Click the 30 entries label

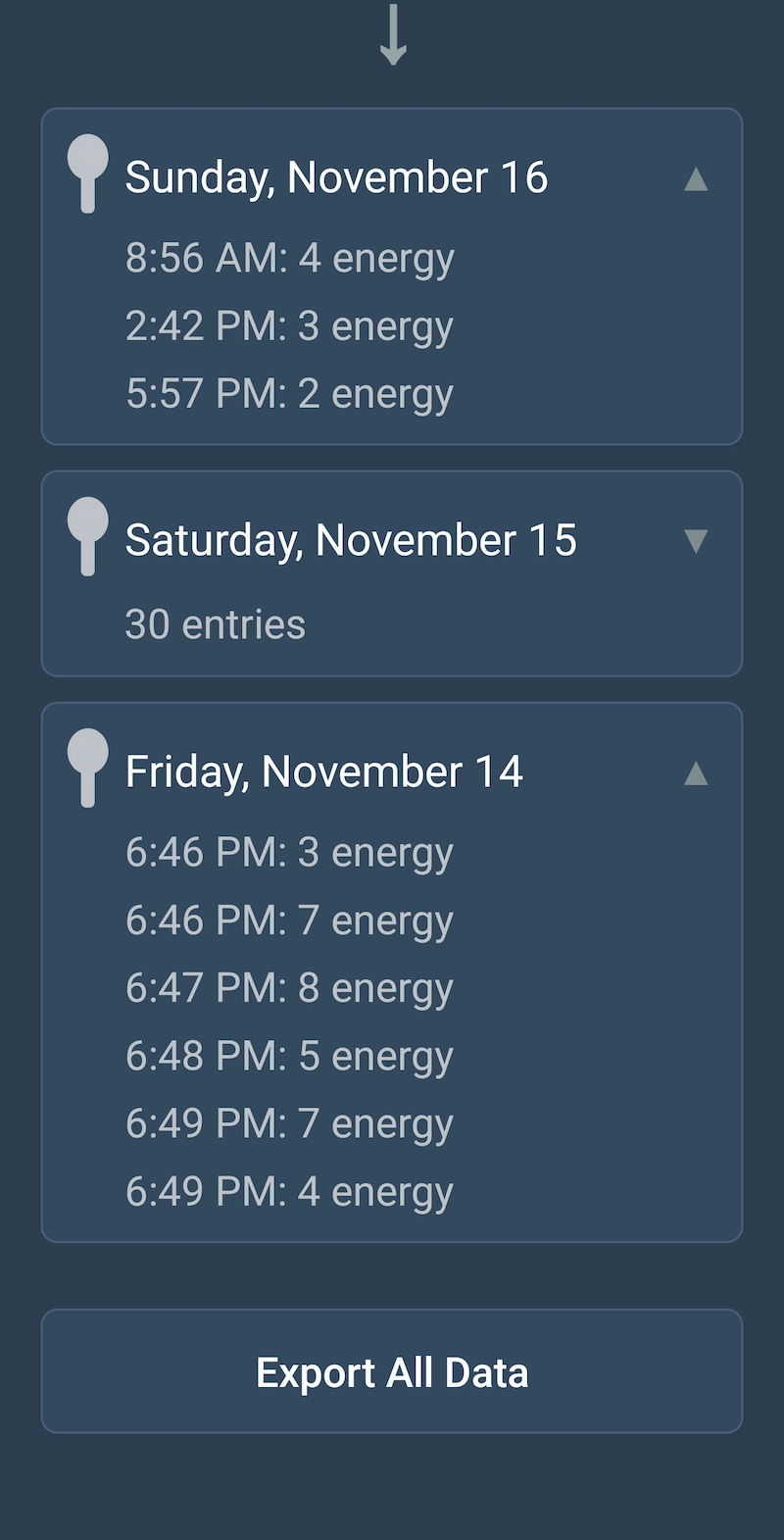[x=215, y=623]
